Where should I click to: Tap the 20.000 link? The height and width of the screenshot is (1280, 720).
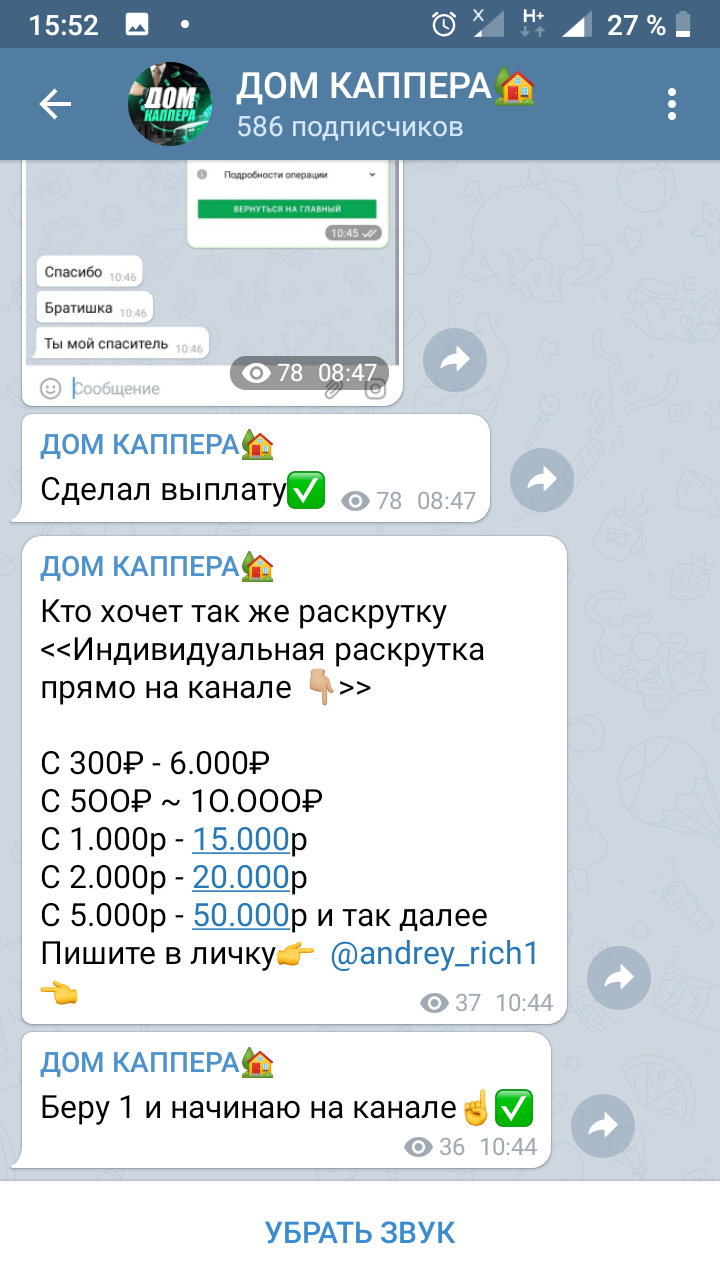[x=240, y=877]
